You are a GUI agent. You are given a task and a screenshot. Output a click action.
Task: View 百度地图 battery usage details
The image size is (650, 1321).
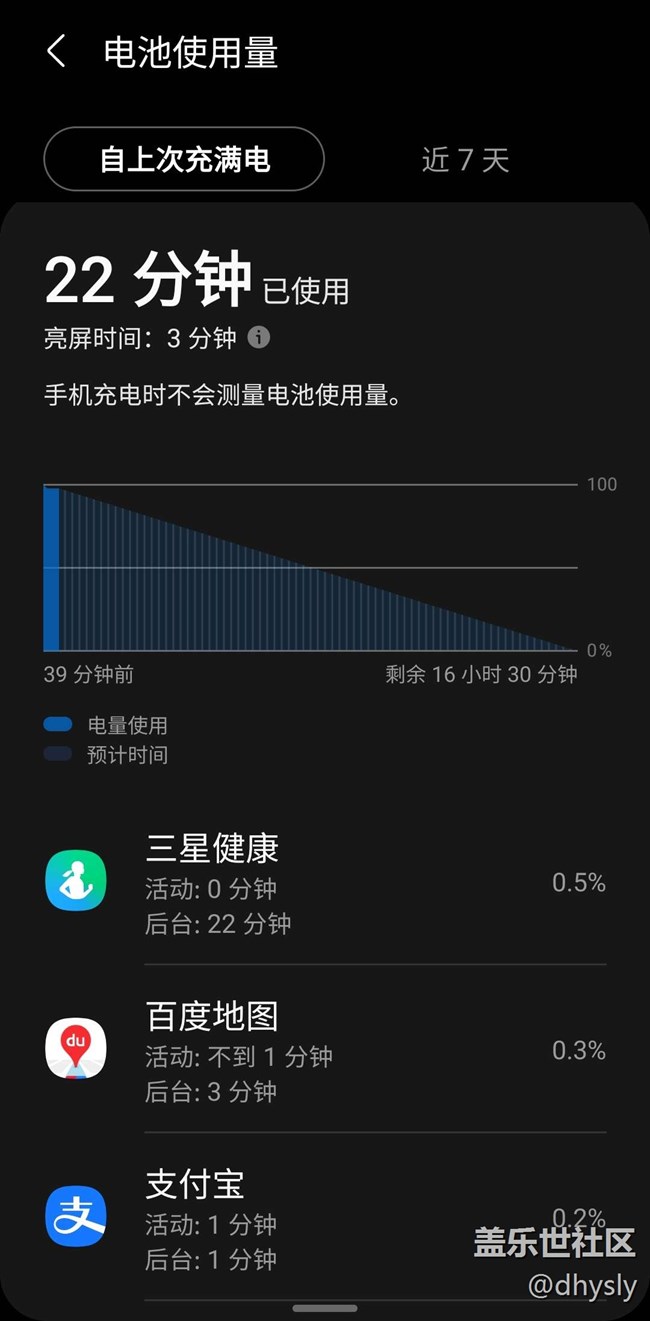(x=325, y=1050)
